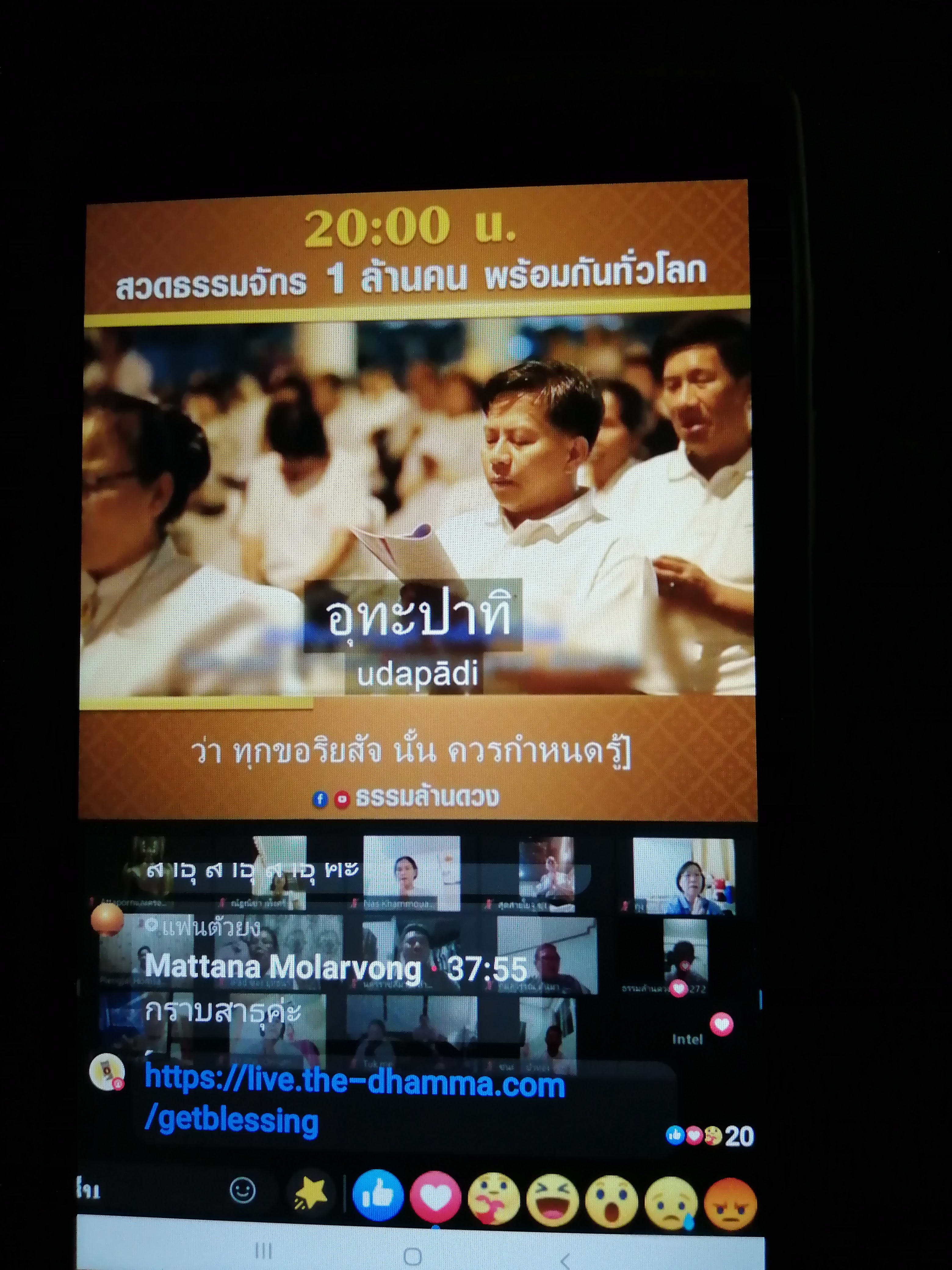Send a Haha laughing reaction

pos(553,1200)
